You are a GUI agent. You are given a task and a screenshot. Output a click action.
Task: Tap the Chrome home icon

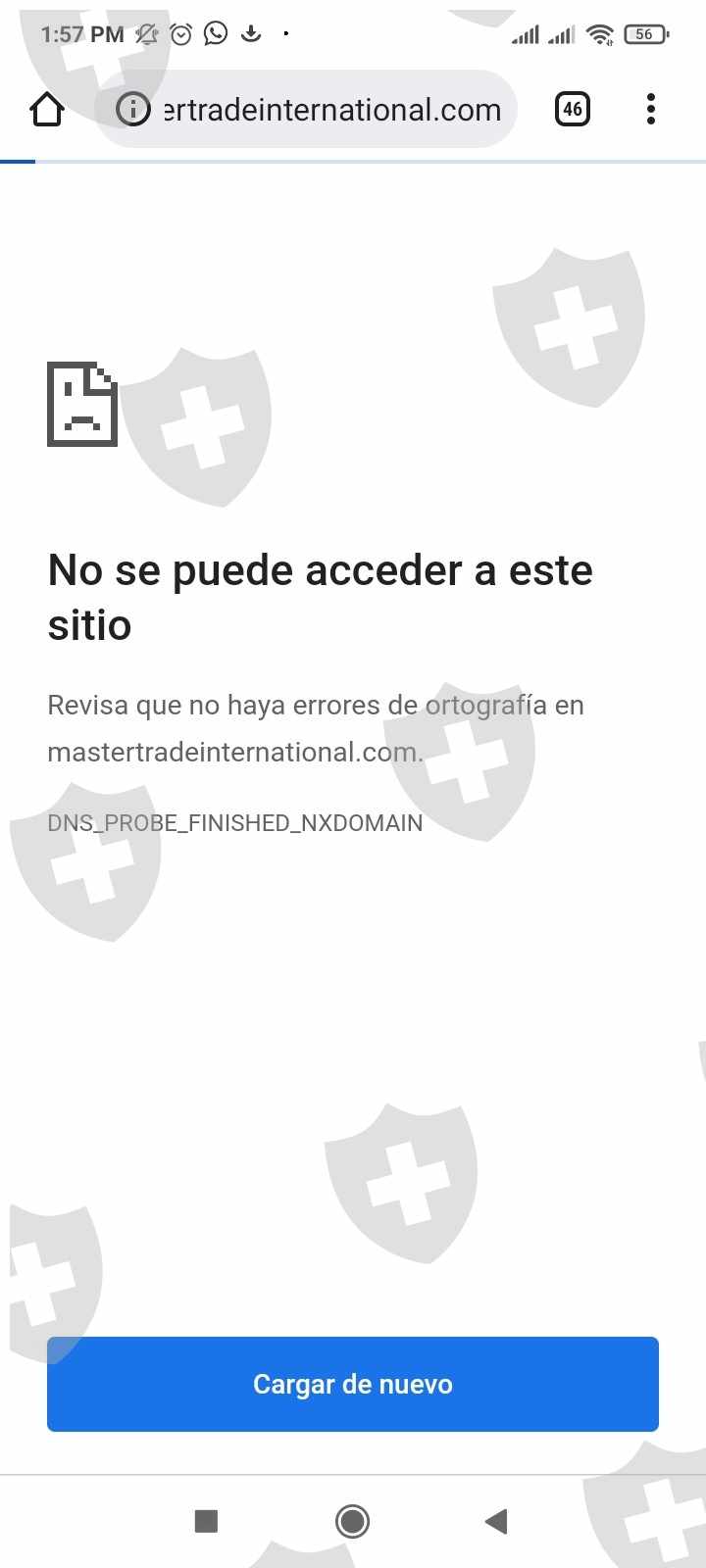pos(47,109)
